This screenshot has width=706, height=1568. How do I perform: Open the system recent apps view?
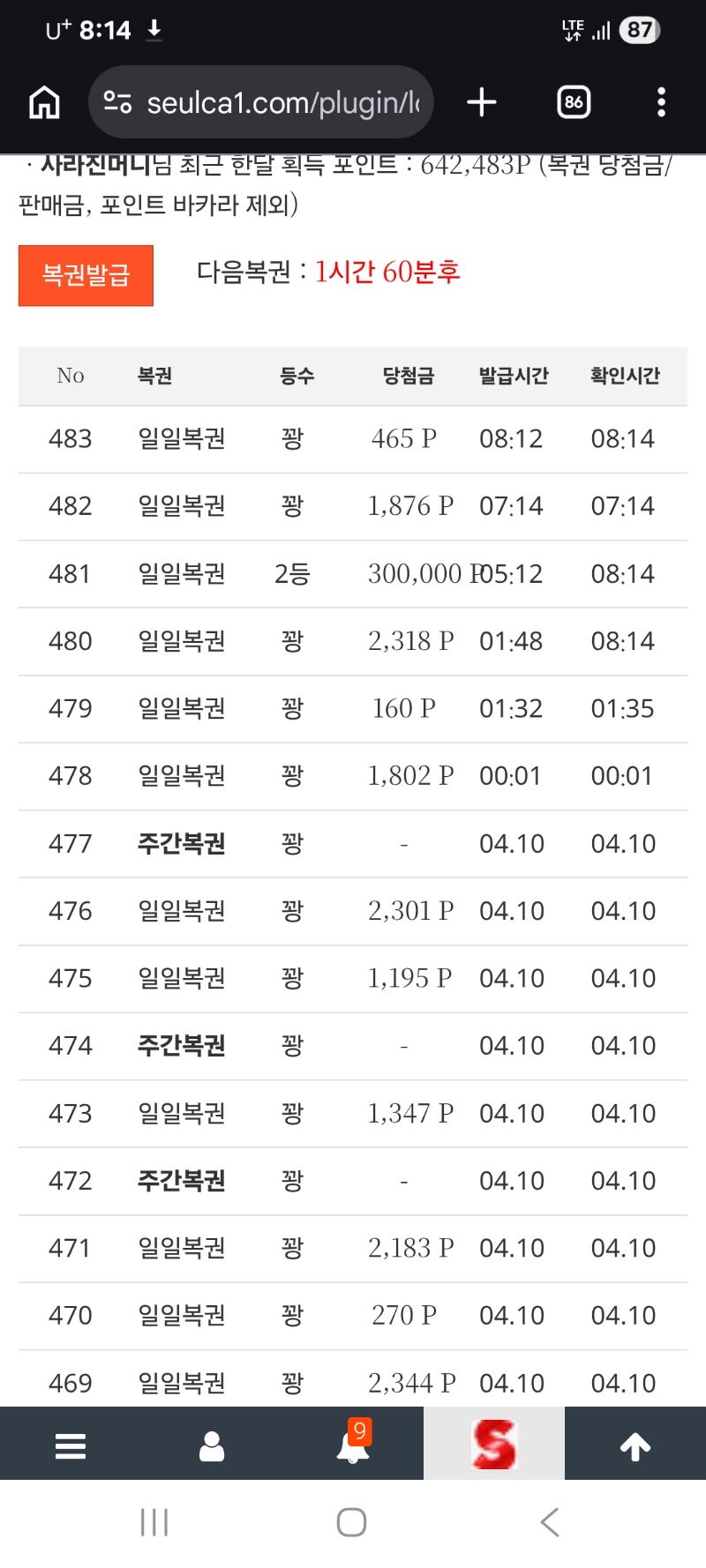(x=154, y=1522)
